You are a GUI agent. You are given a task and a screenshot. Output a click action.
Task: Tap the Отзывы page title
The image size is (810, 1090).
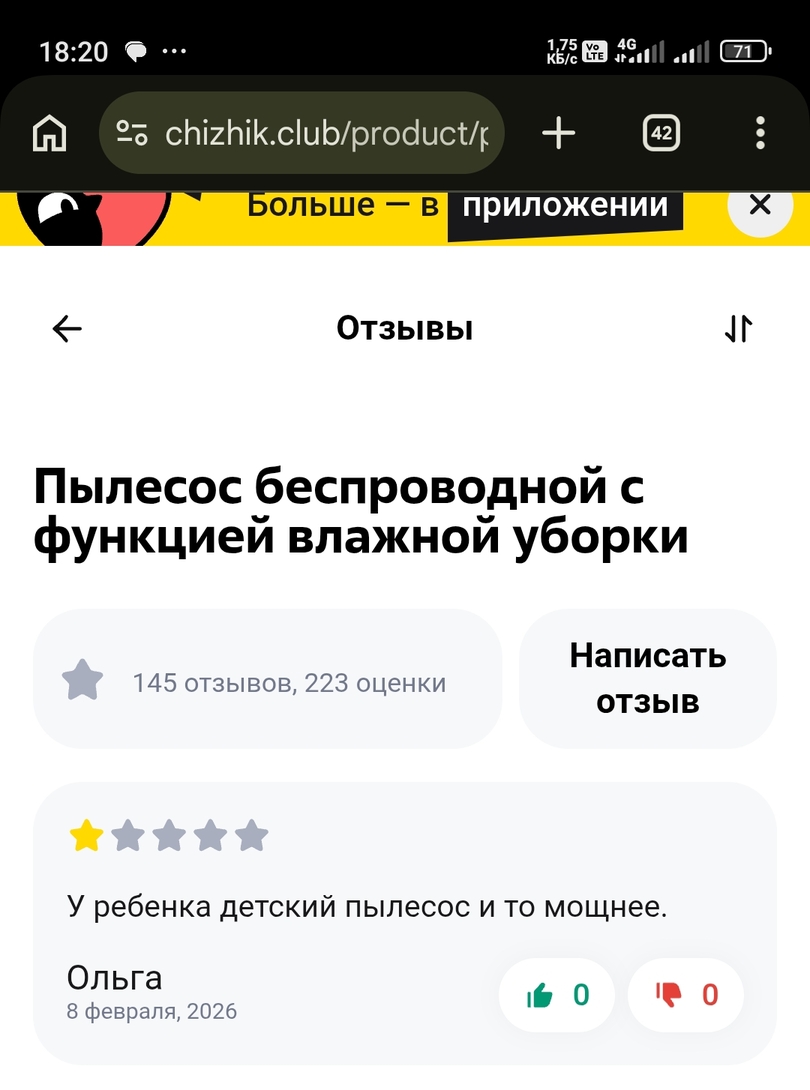(404, 328)
